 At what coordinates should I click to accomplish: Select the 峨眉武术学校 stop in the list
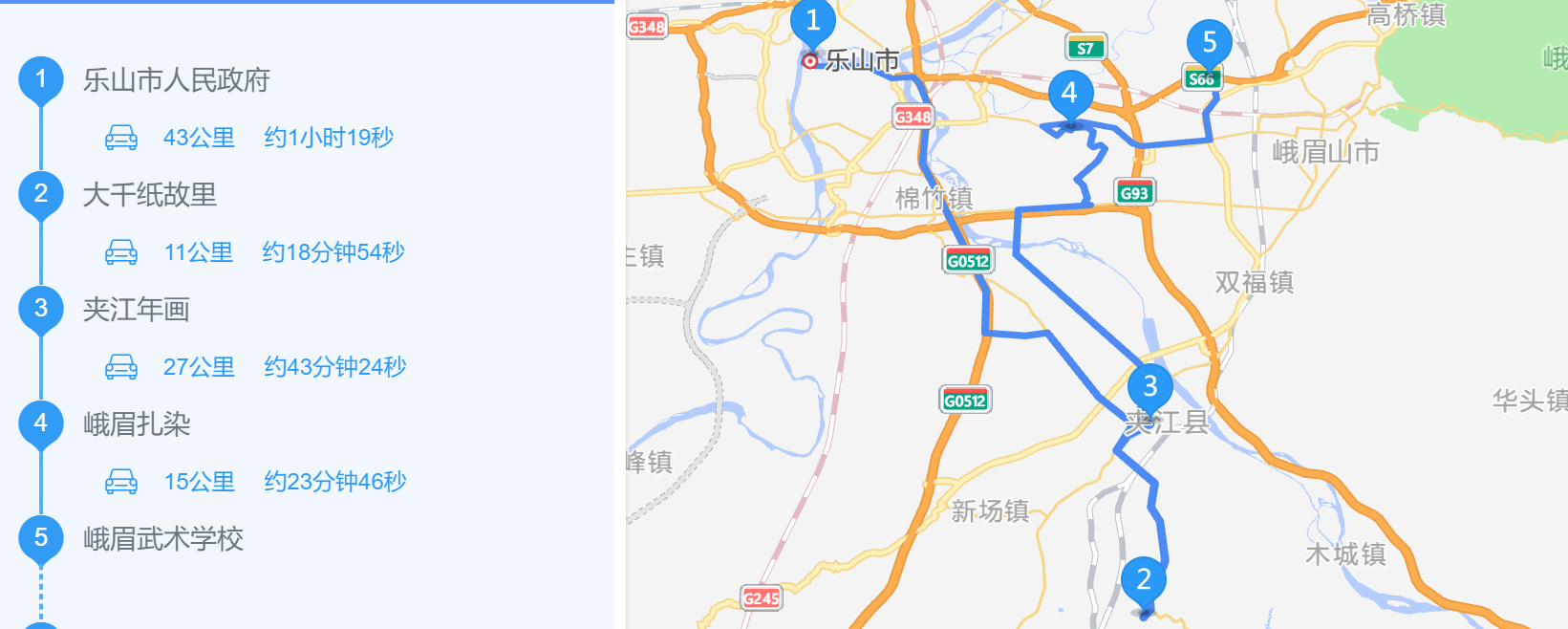point(162,539)
